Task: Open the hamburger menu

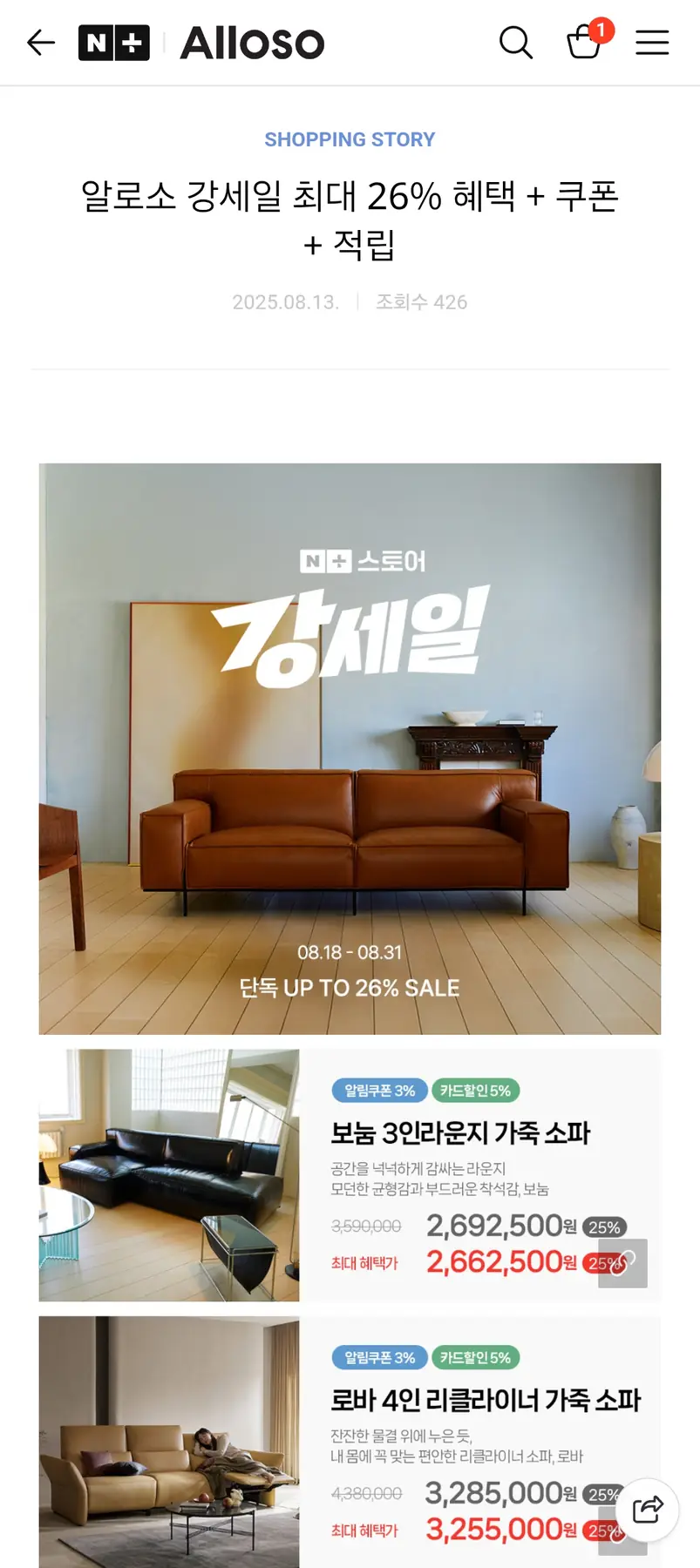Action: tap(651, 42)
